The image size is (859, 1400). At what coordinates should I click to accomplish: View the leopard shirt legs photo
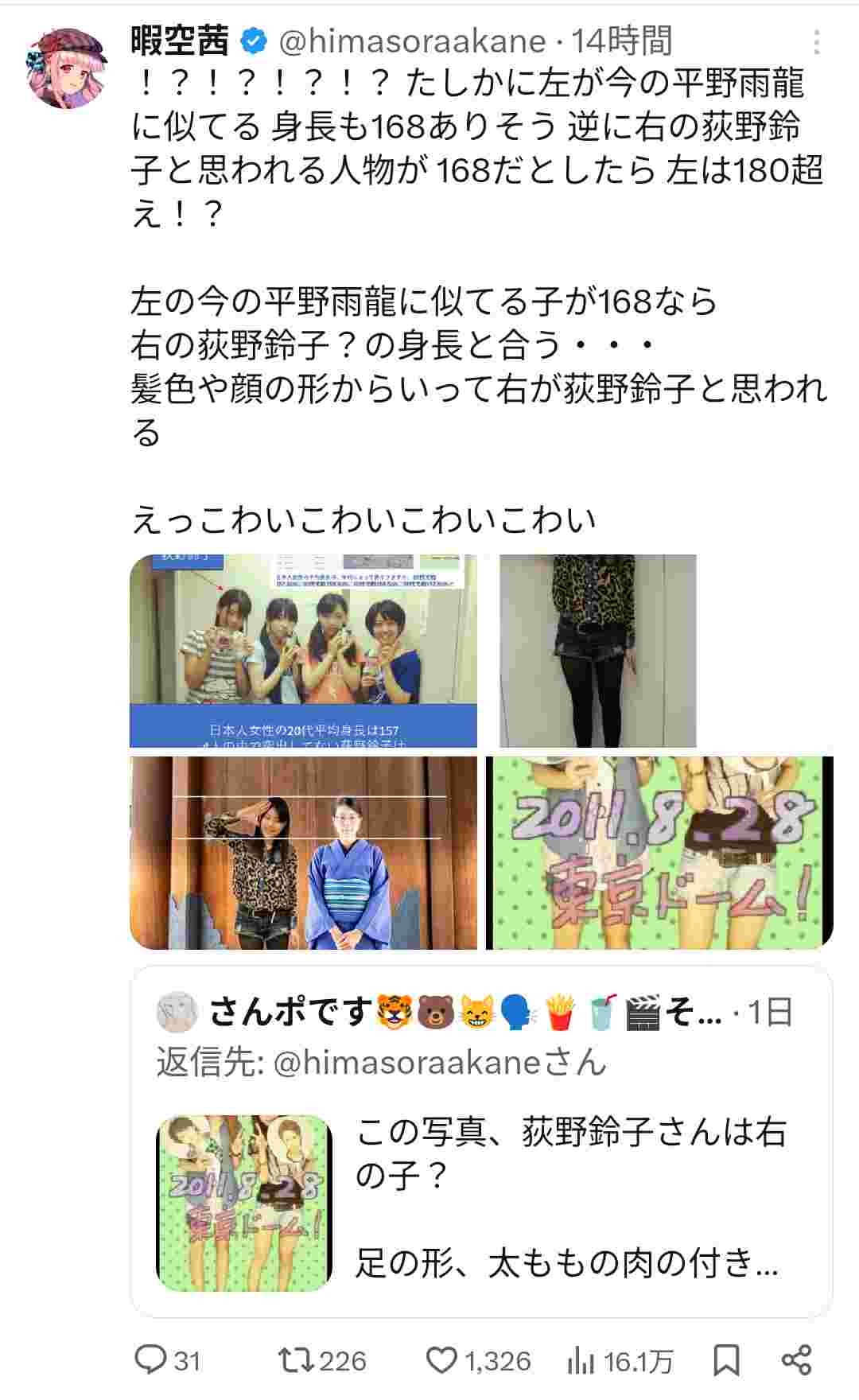tap(597, 650)
